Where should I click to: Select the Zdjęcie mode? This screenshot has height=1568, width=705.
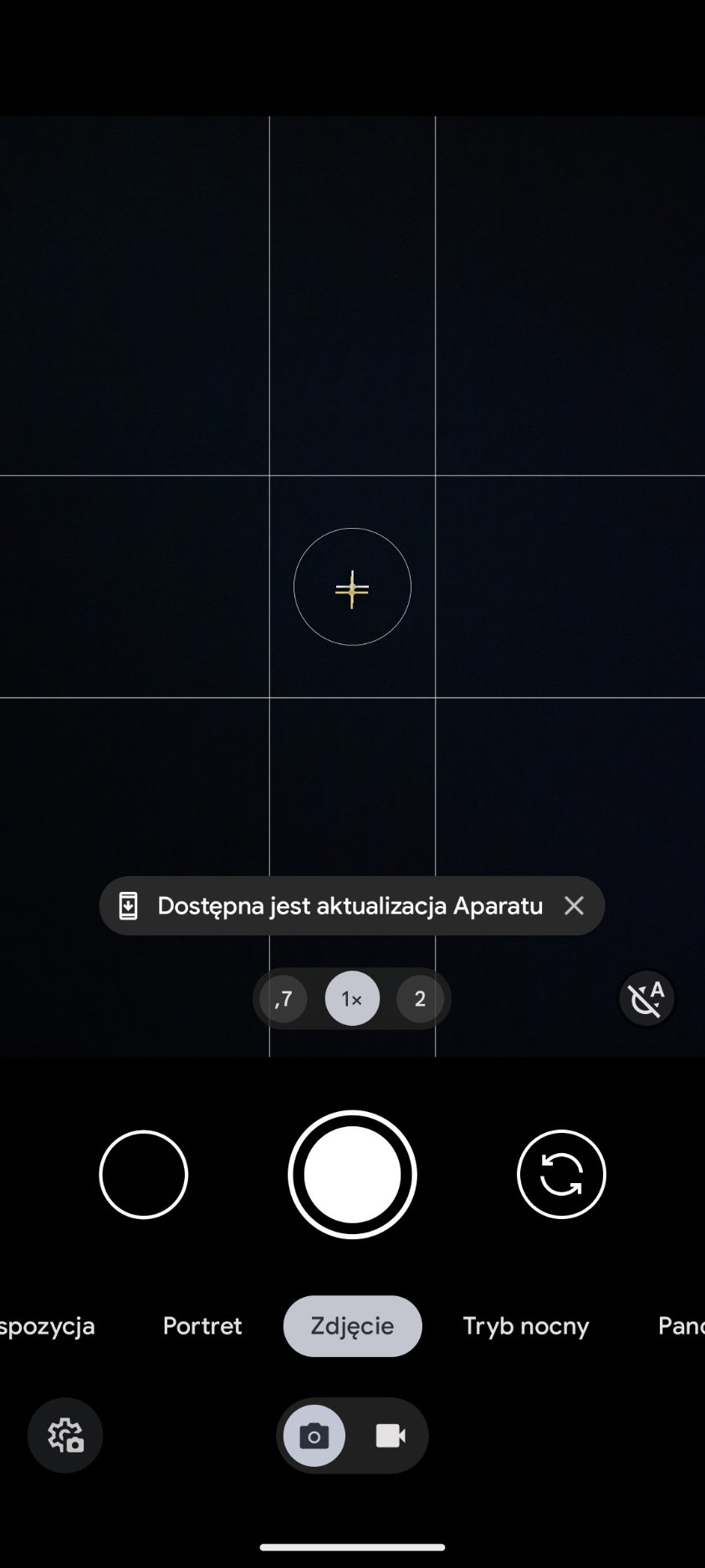coord(352,1326)
